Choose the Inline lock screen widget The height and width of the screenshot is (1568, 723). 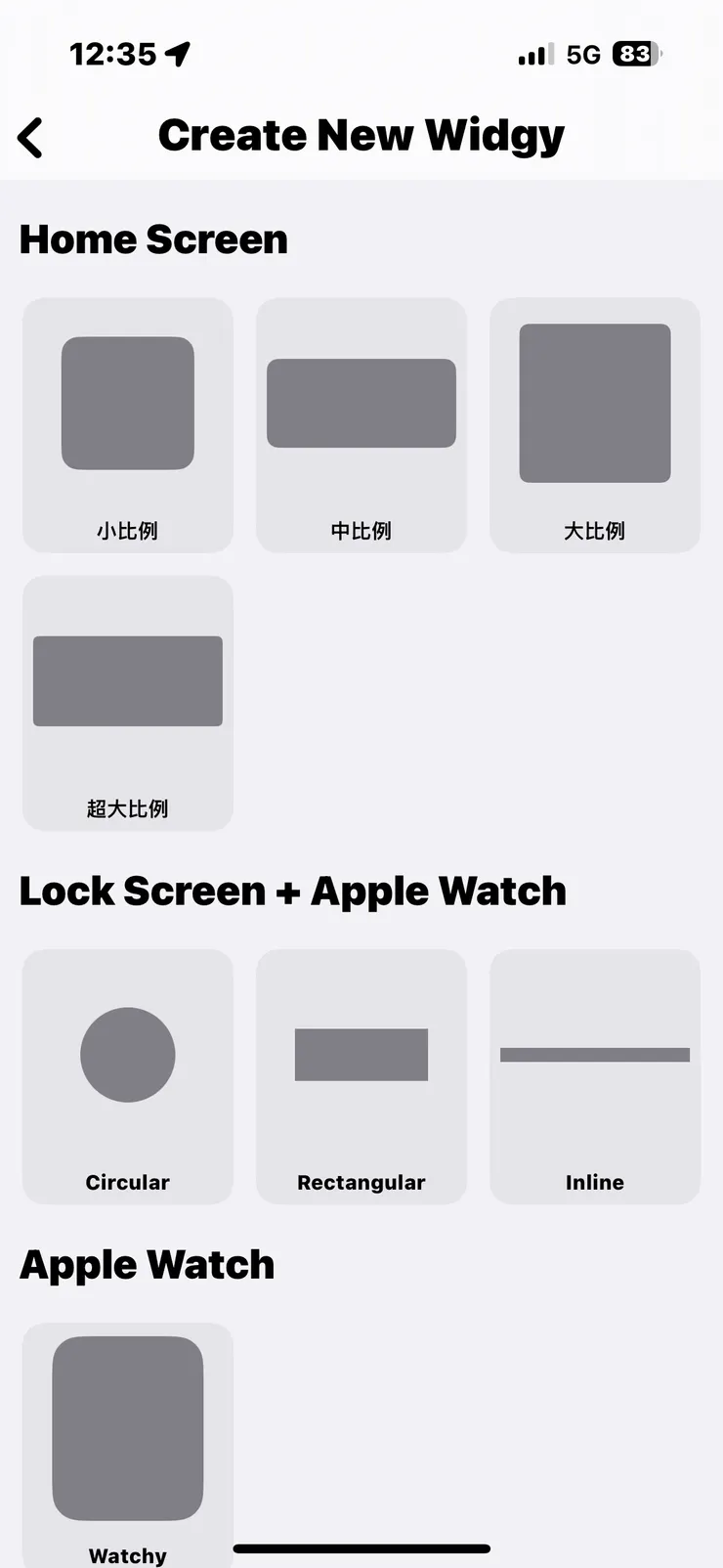pos(594,1075)
